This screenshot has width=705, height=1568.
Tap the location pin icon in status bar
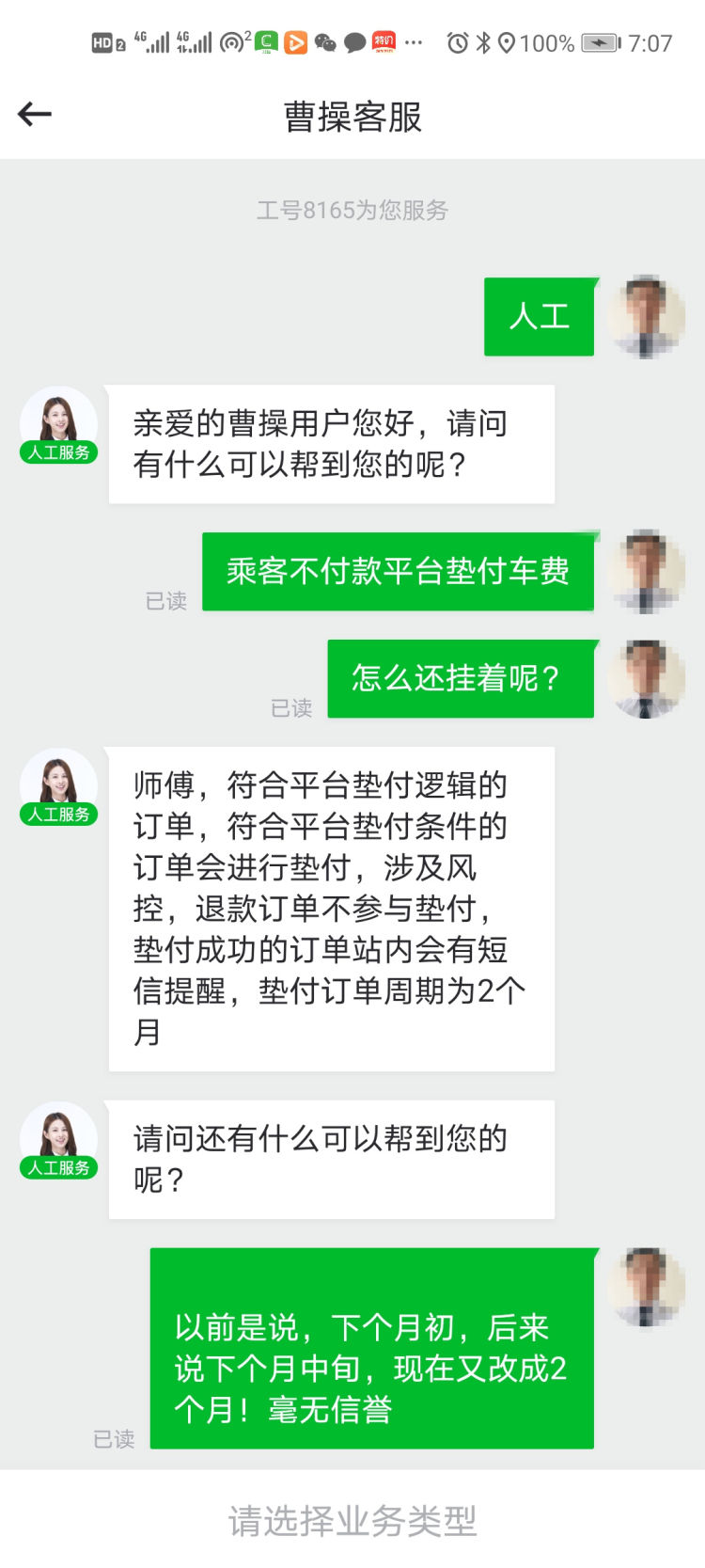(x=509, y=42)
